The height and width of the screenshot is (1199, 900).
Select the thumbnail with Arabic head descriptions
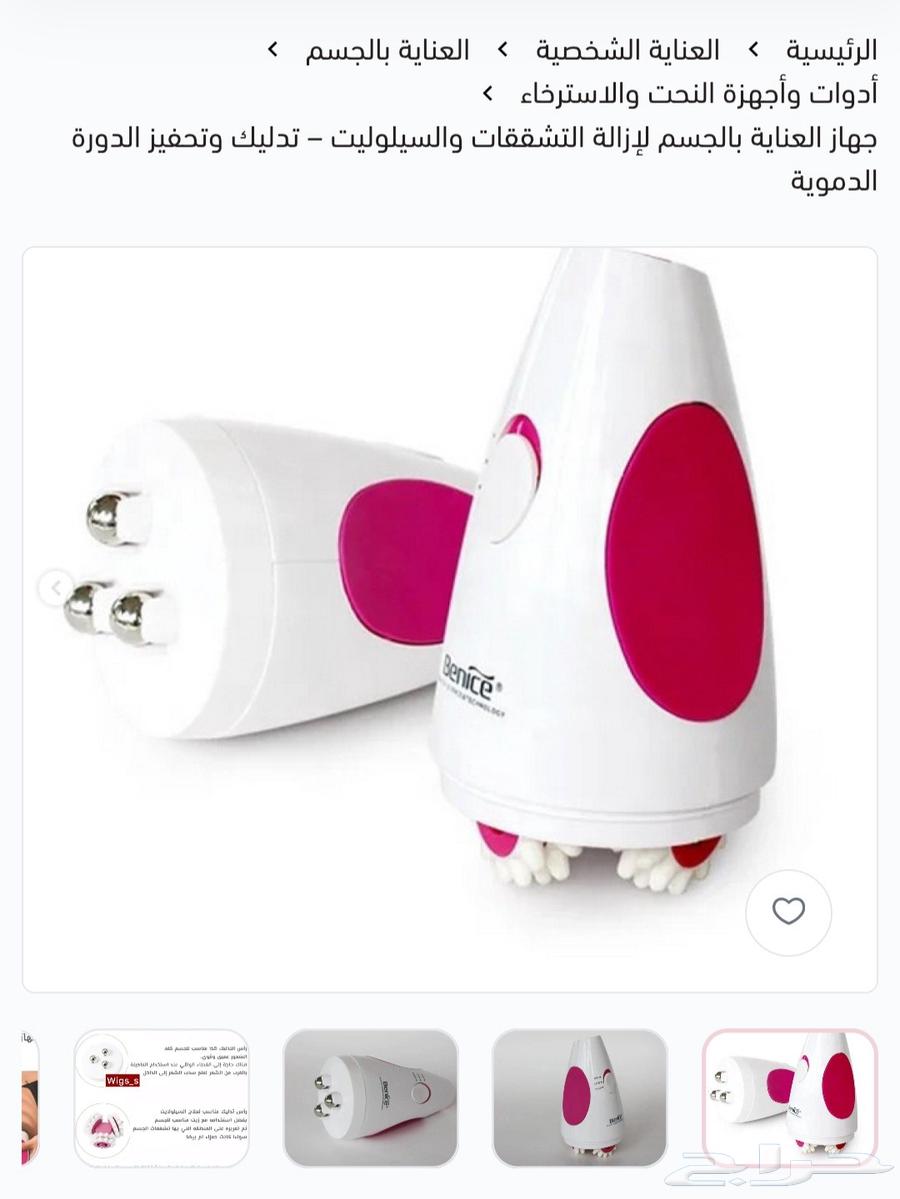click(x=162, y=1097)
